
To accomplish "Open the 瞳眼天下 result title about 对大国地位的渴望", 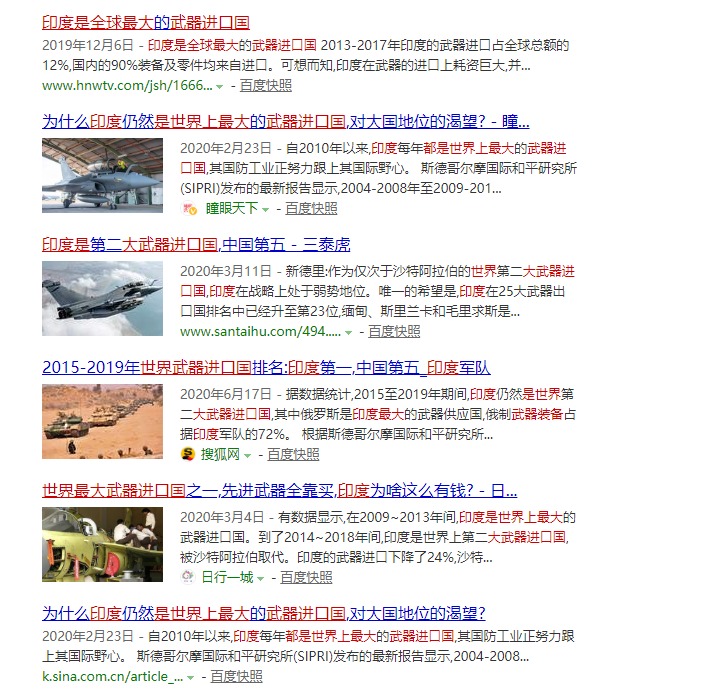I will coord(286,122).
